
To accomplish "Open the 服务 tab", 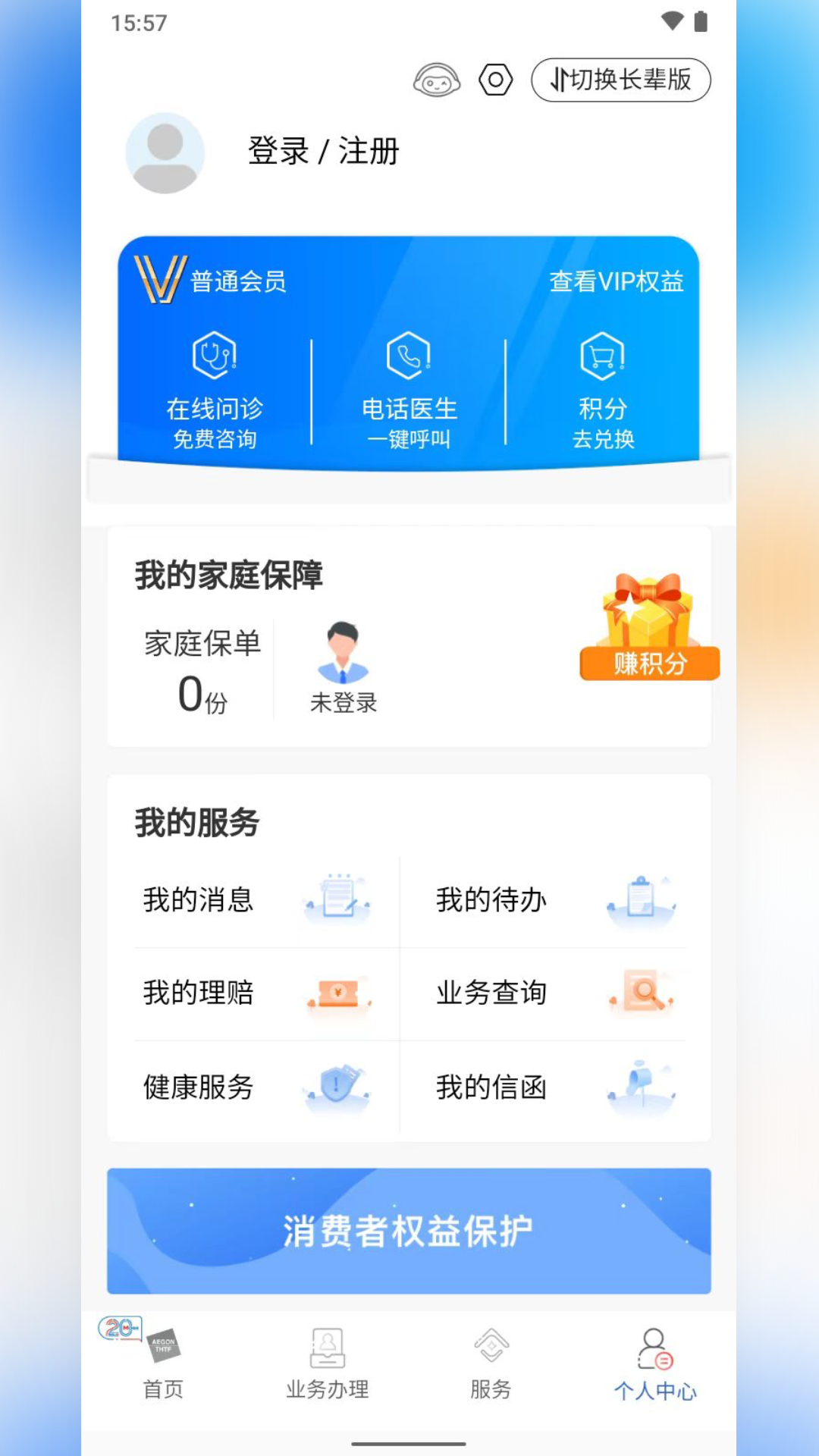I will point(491,1365).
